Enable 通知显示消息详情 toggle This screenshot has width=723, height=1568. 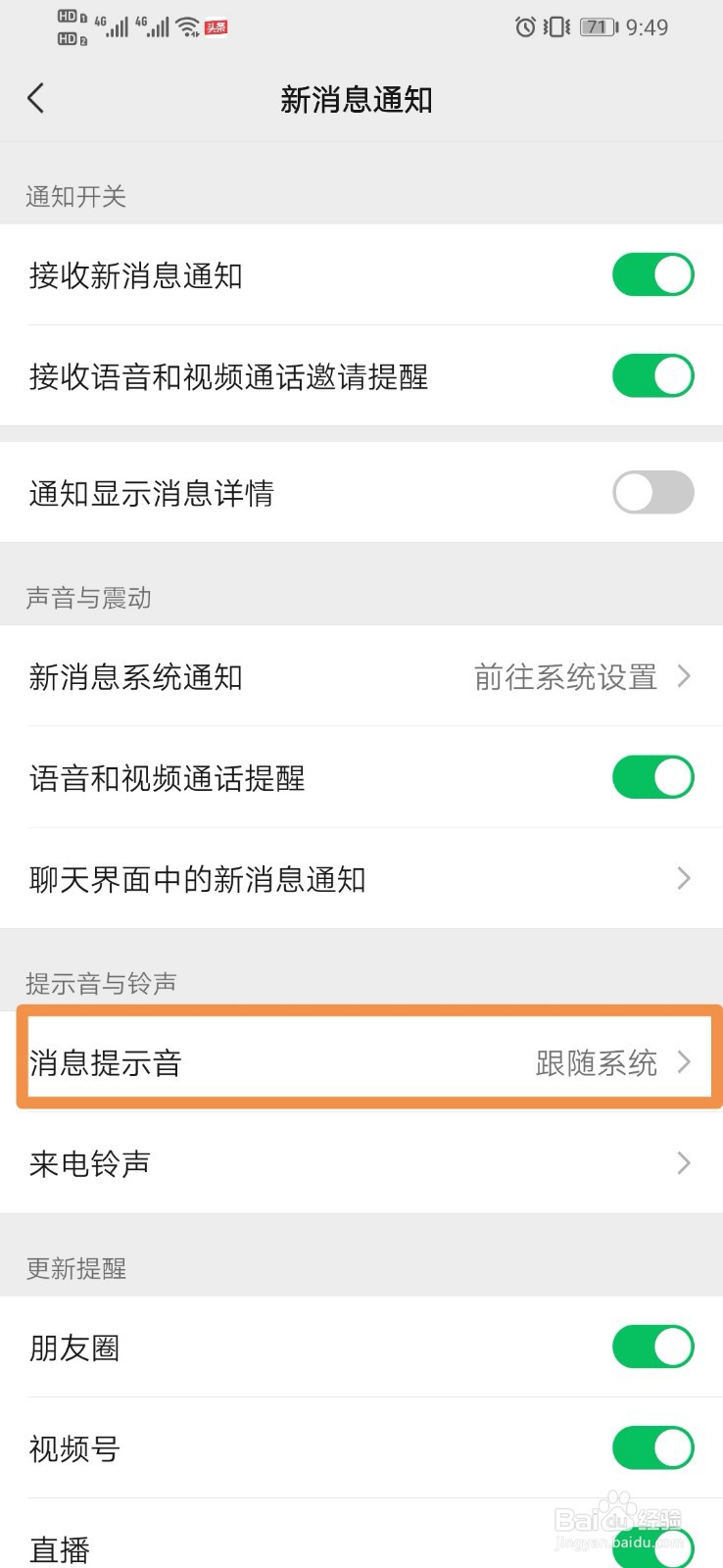(652, 493)
